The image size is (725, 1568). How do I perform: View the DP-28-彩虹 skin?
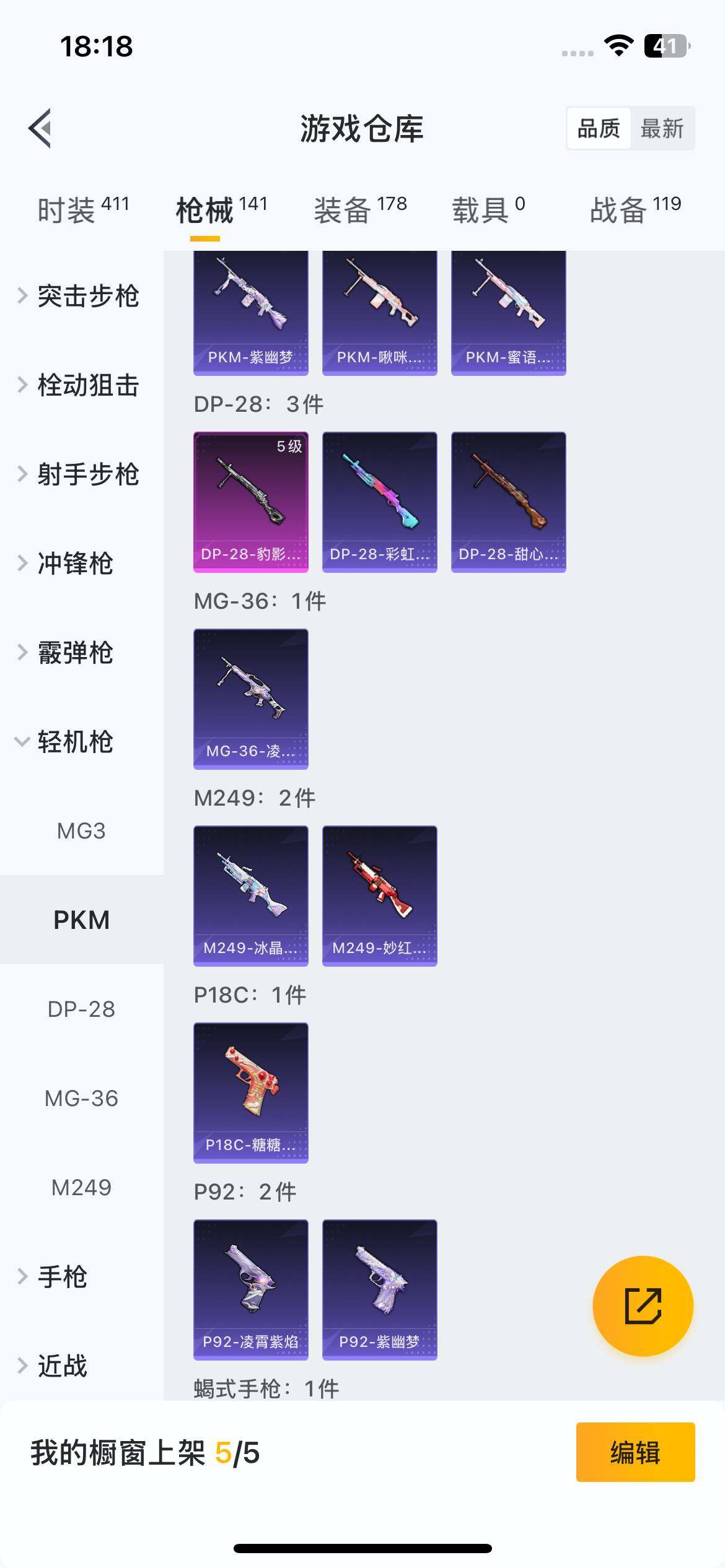click(380, 502)
